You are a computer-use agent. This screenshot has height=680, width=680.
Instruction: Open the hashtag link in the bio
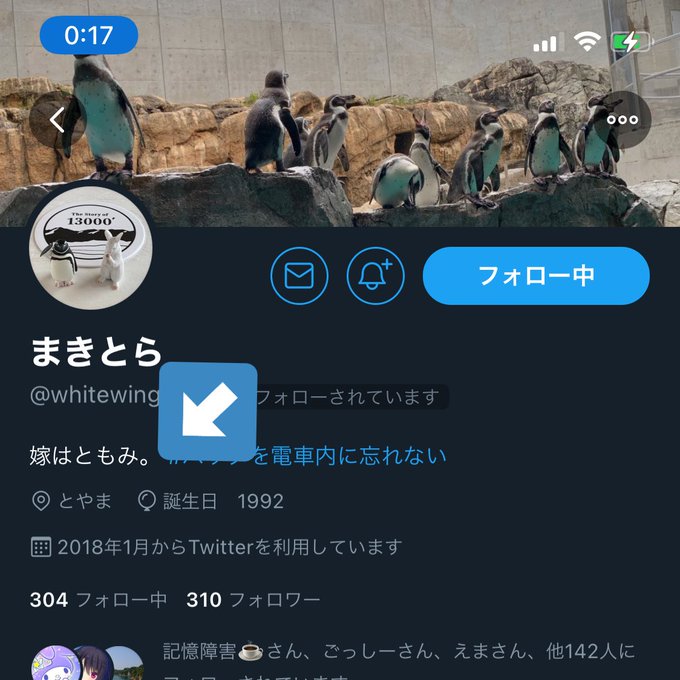307,456
